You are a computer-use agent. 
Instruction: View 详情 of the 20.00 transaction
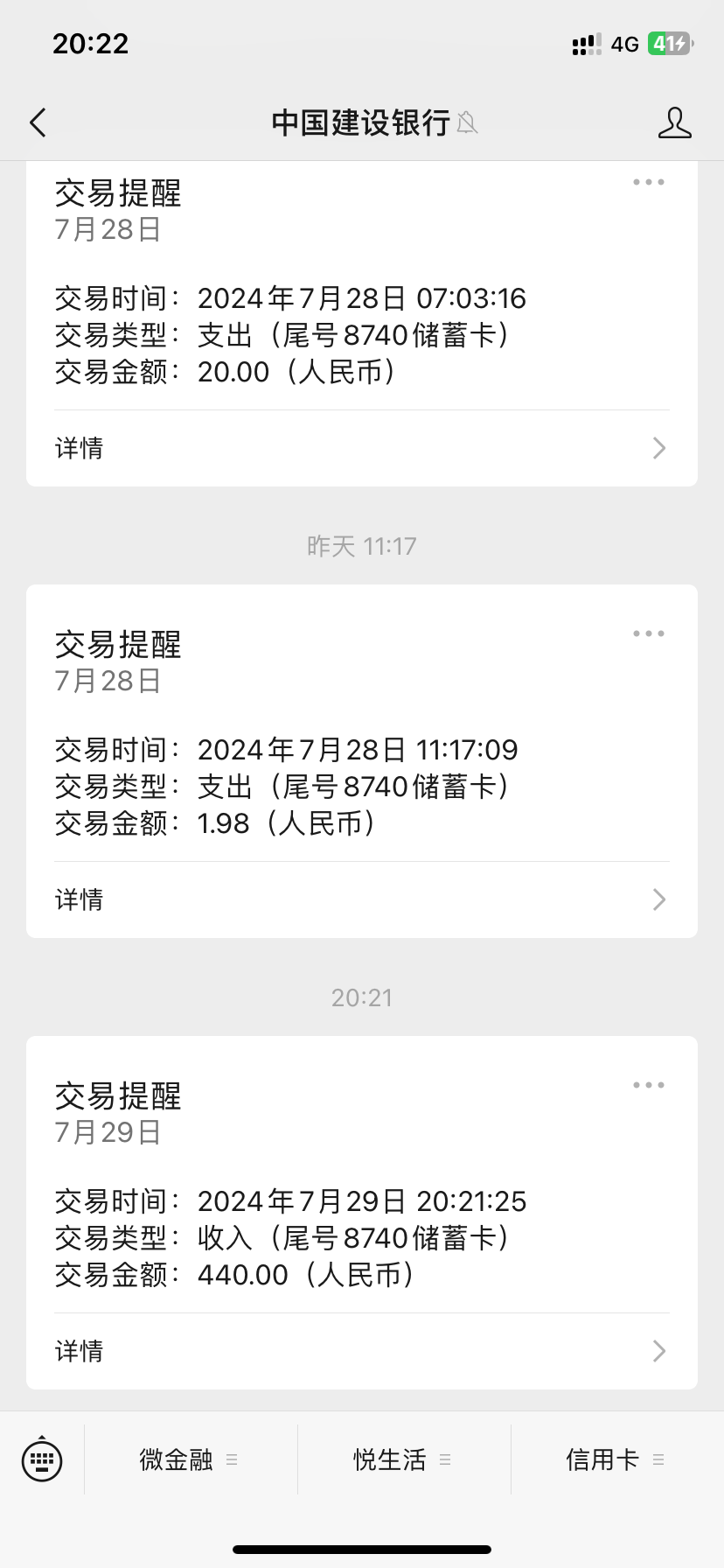click(x=361, y=448)
